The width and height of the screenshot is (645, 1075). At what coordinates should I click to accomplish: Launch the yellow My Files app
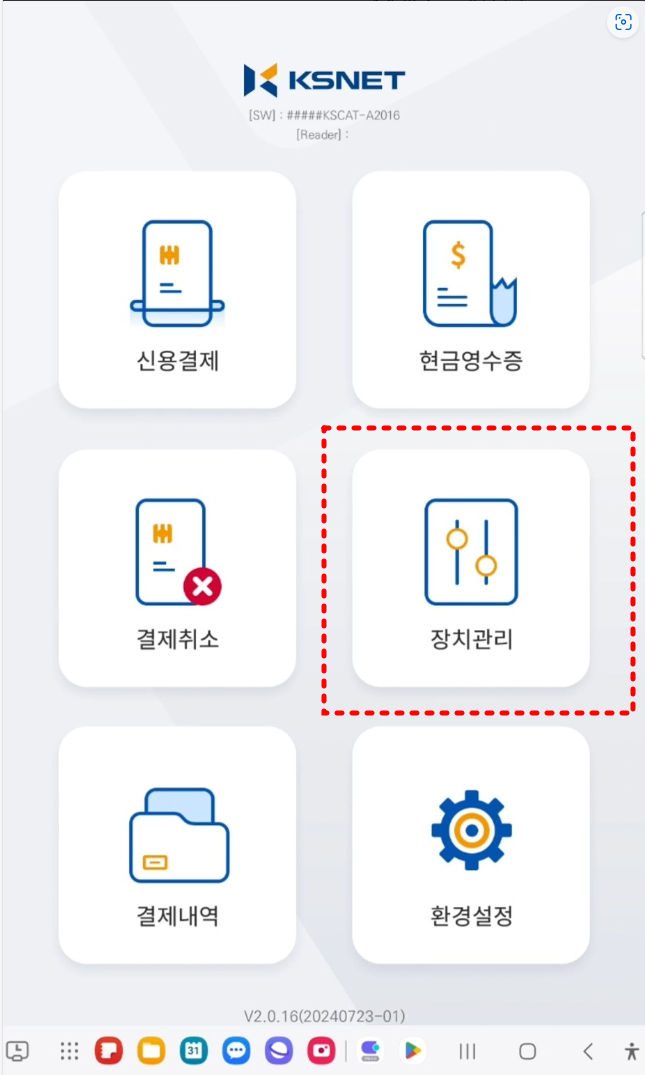[151, 1051]
